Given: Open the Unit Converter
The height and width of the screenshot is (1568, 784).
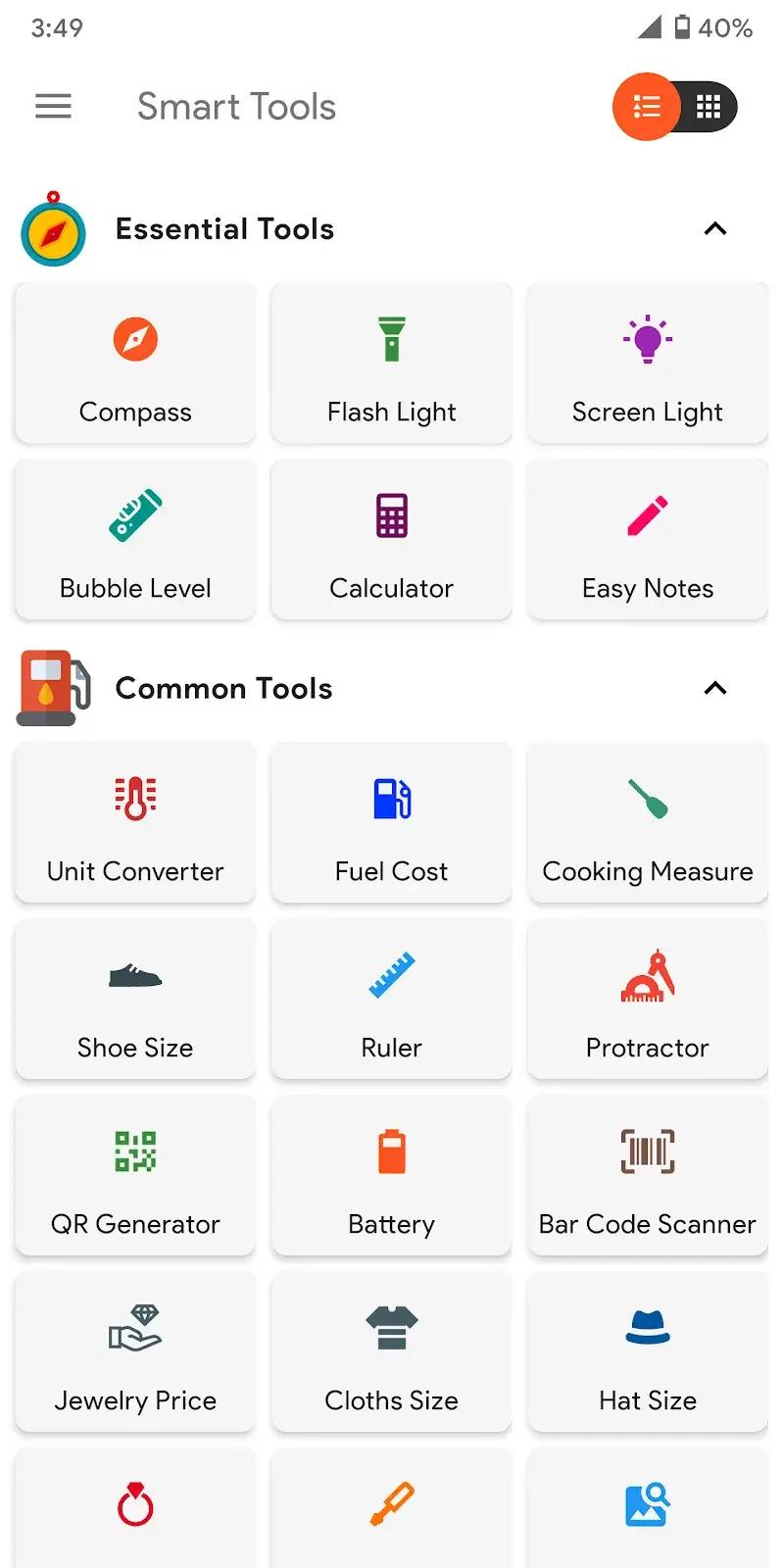Looking at the screenshot, I should click(x=134, y=823).
